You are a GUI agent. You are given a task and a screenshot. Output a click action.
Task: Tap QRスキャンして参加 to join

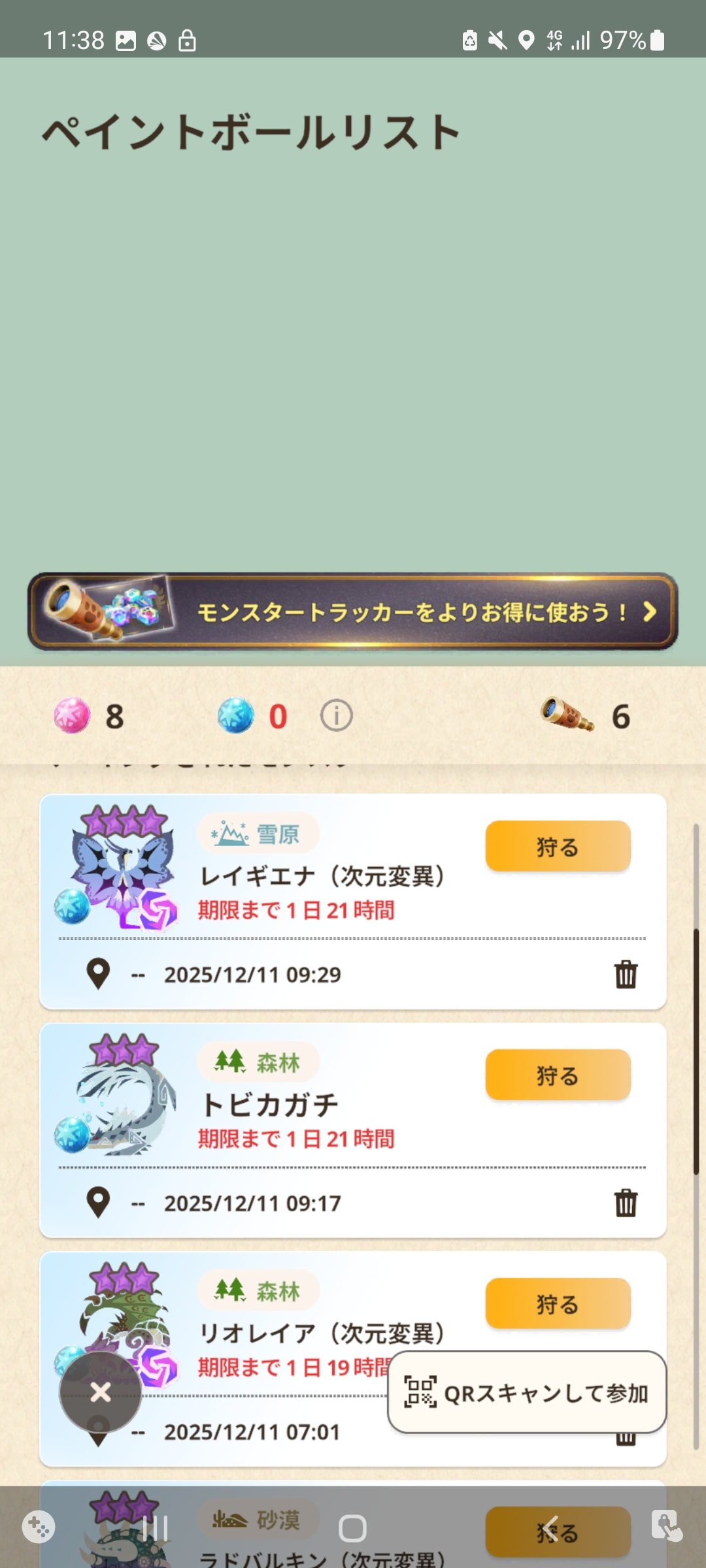pyautogui.click(x=527, y=1393)
